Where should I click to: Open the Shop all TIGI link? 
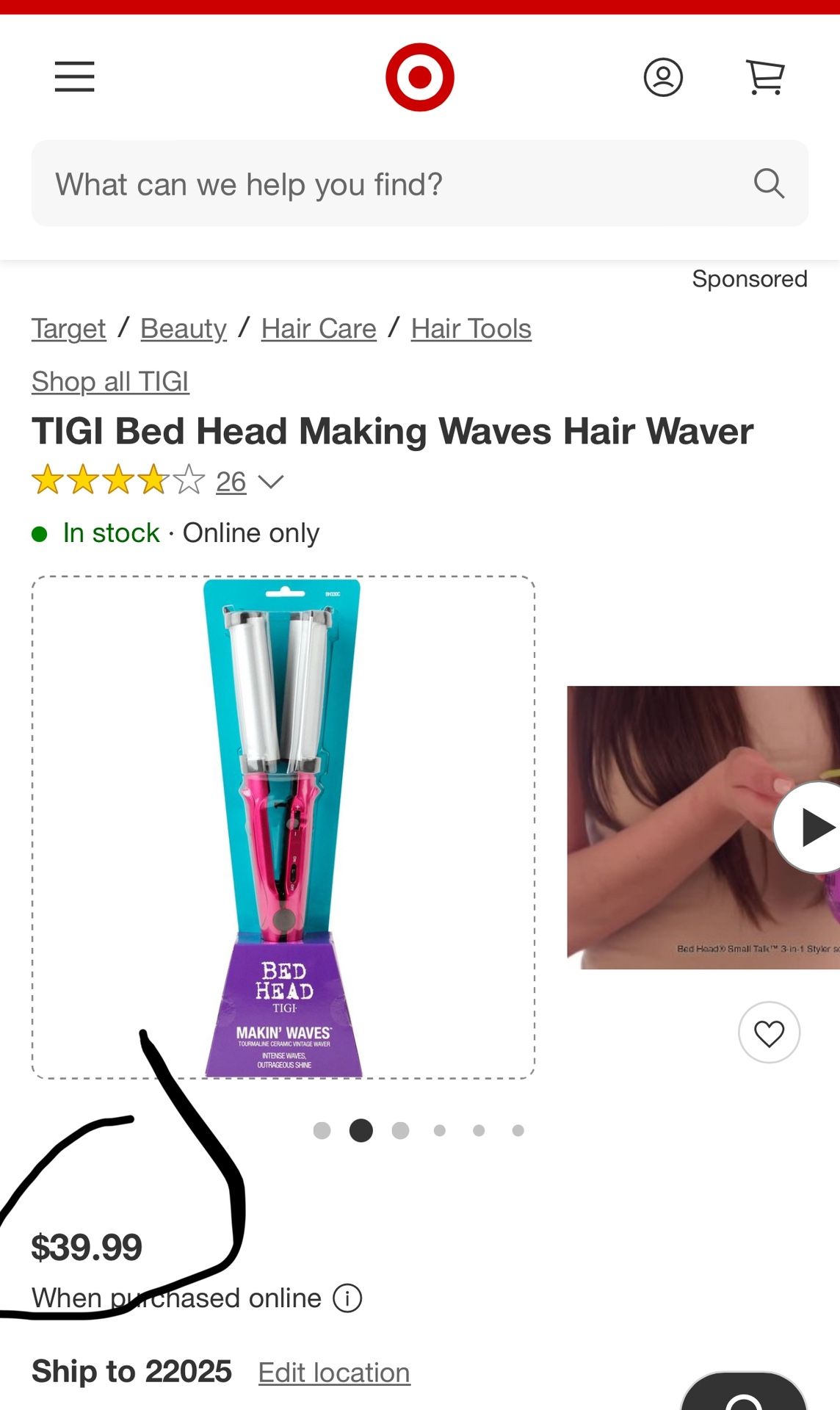110,382
